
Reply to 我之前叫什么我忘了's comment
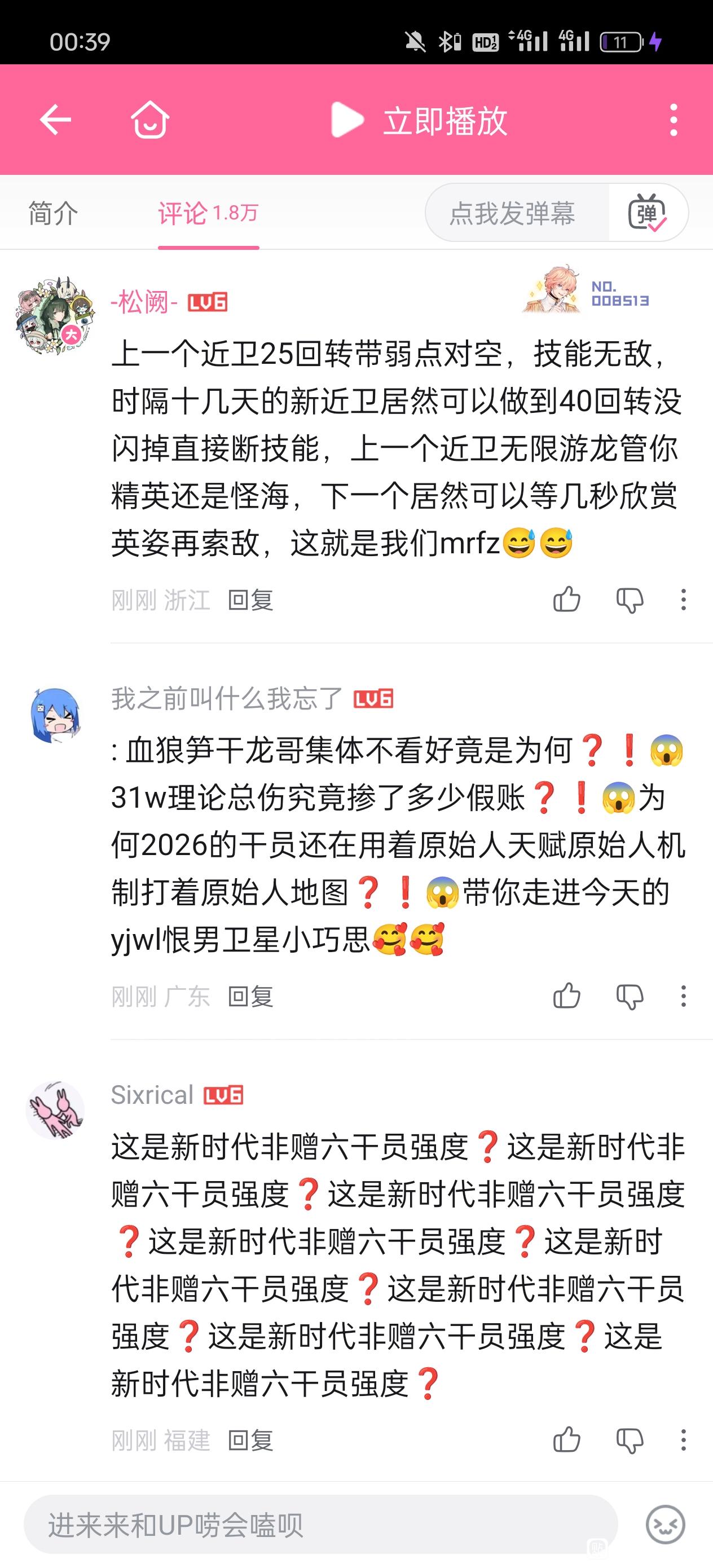[250, 997]
